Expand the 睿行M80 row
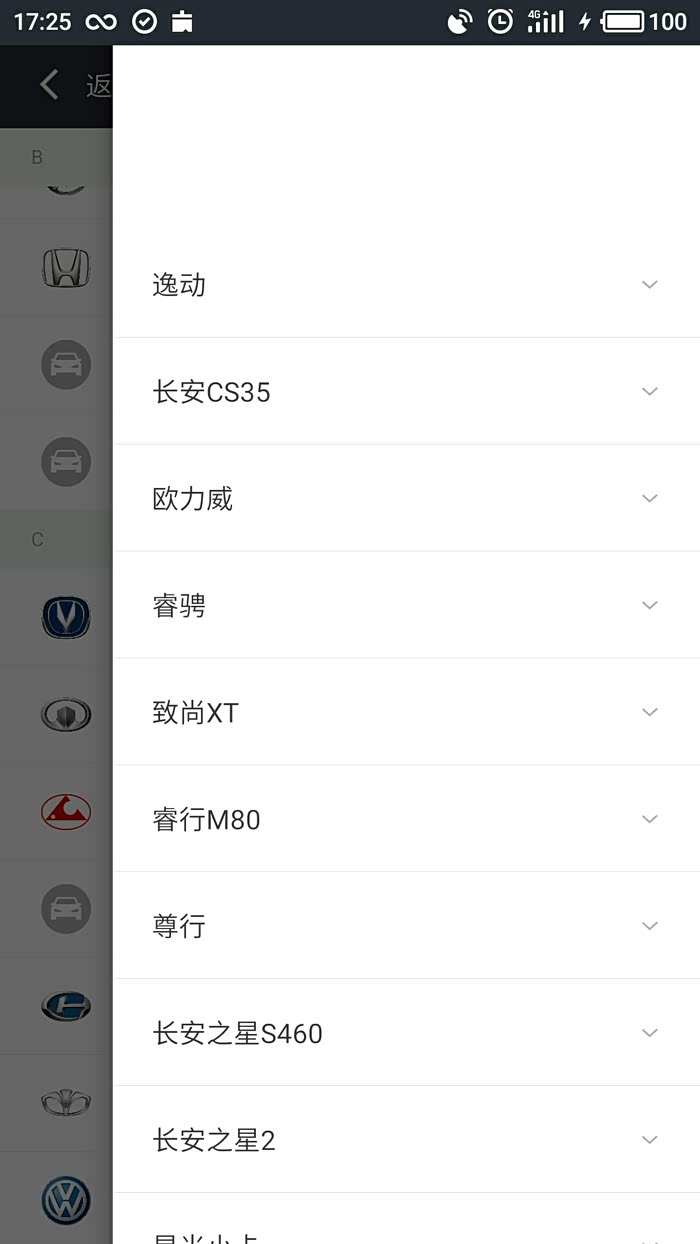This screenshot has height=1244, width=700. 405,819
